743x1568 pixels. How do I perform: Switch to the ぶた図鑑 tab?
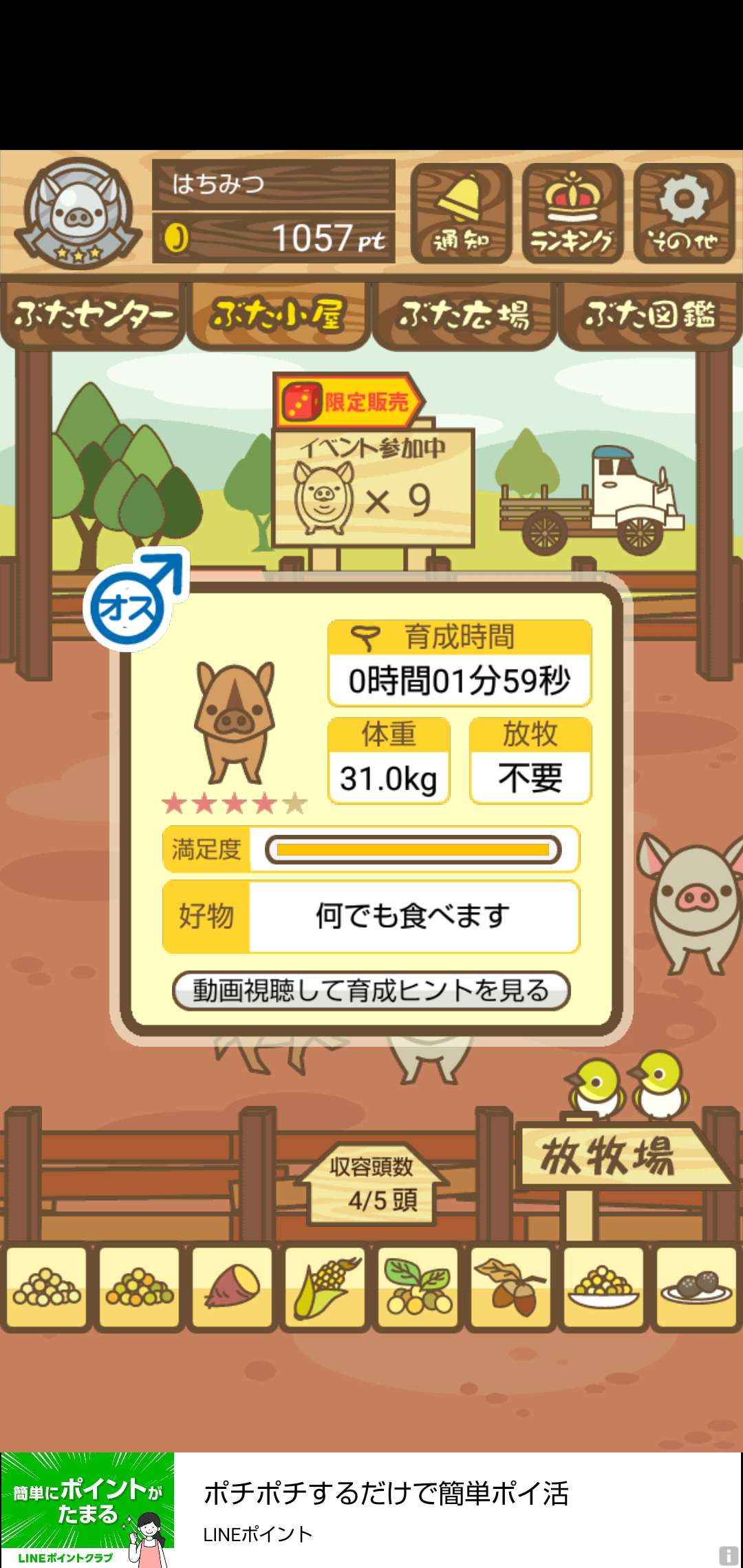[x=650, y=316]
